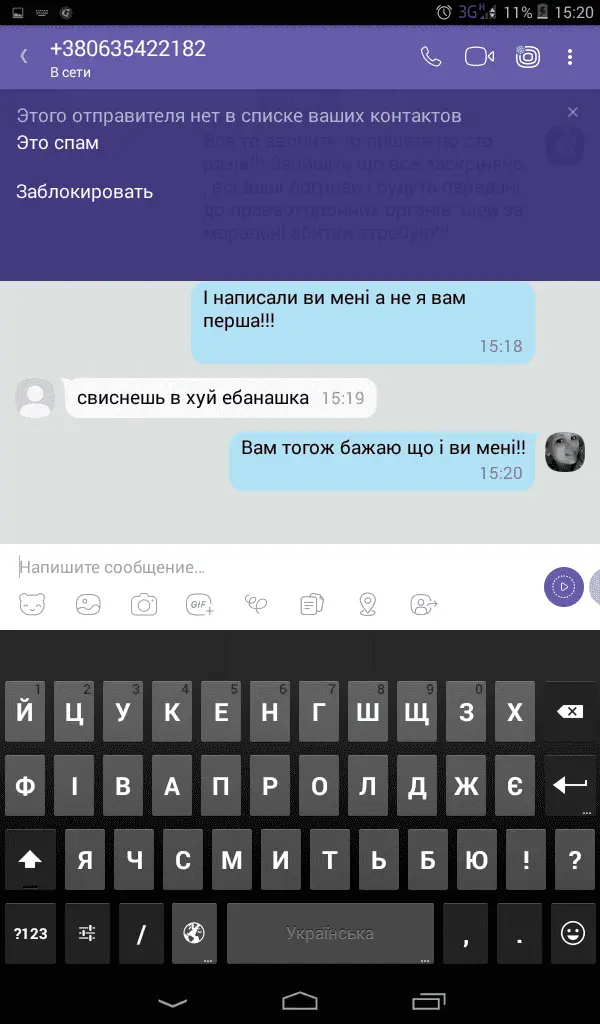
Task: Open the chat info circle icon
Action: click(x=527, y=57)
